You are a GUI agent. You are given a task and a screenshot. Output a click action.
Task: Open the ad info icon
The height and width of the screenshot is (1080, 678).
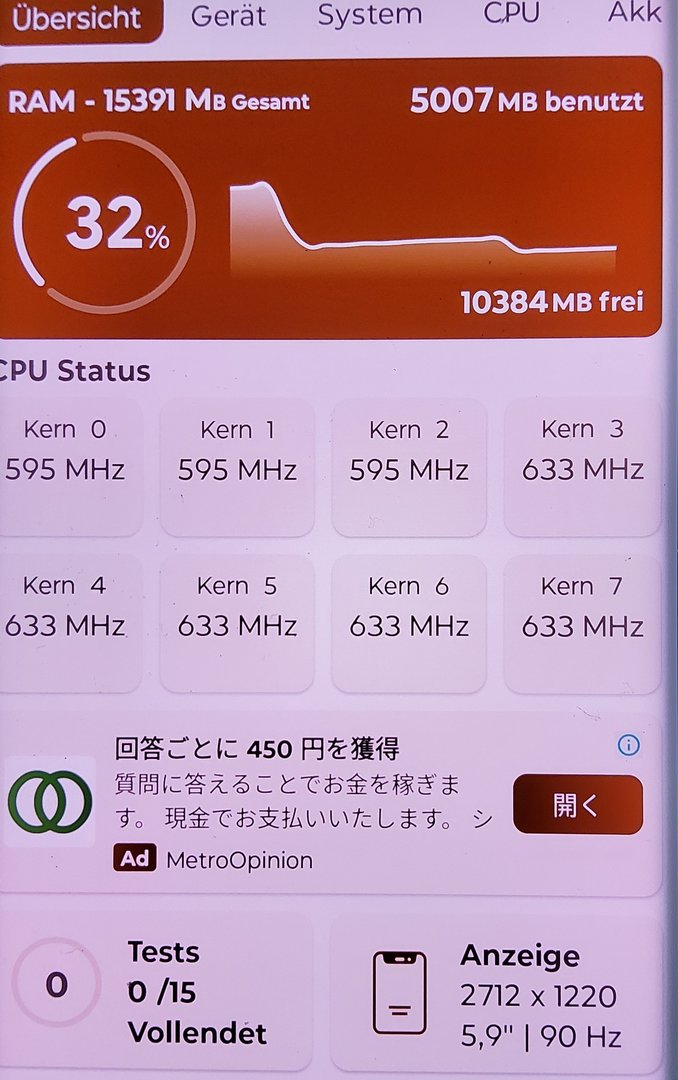[629, 745]
